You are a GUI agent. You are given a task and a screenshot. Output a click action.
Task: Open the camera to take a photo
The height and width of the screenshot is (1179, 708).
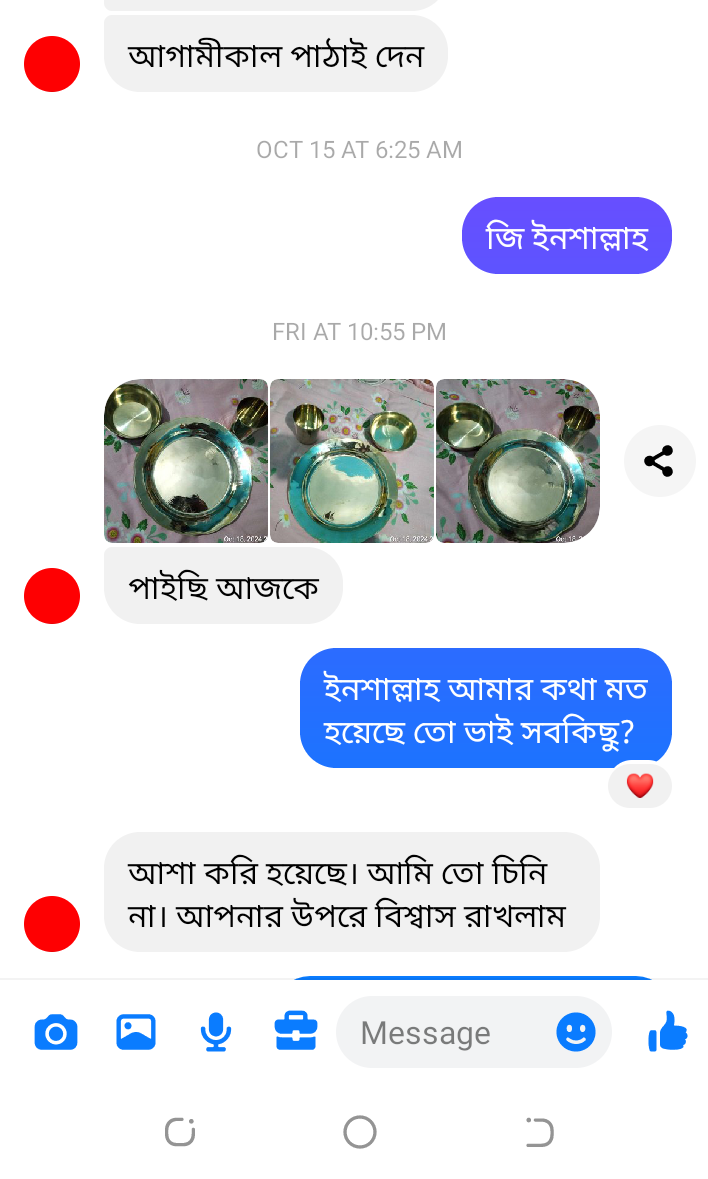click(x=56, y=1032)
